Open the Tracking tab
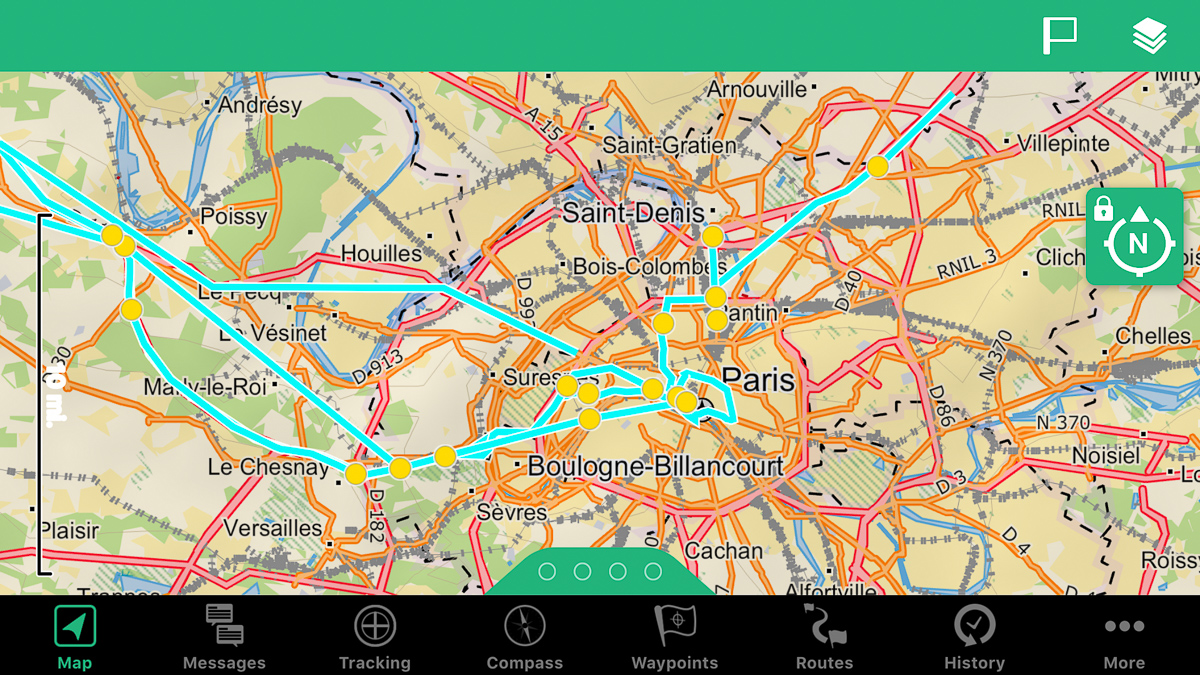The width and height of the screenshot is (1200, 675). pyautogui.click(x=374, y=637)
